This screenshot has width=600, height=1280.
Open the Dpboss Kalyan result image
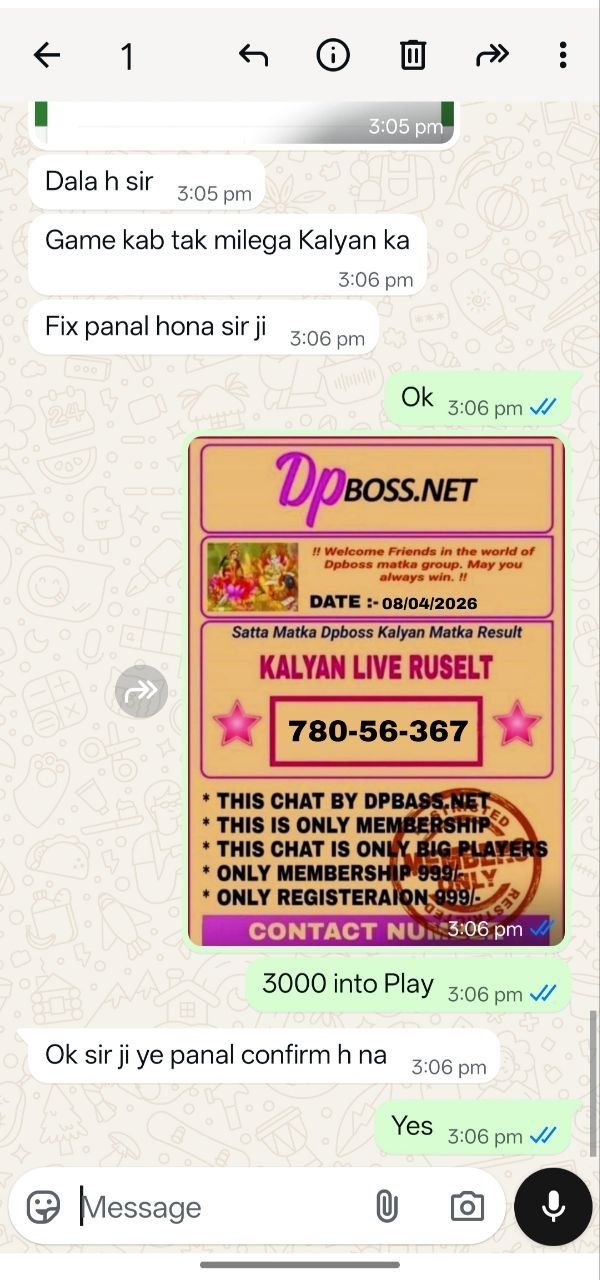point(376,690)
